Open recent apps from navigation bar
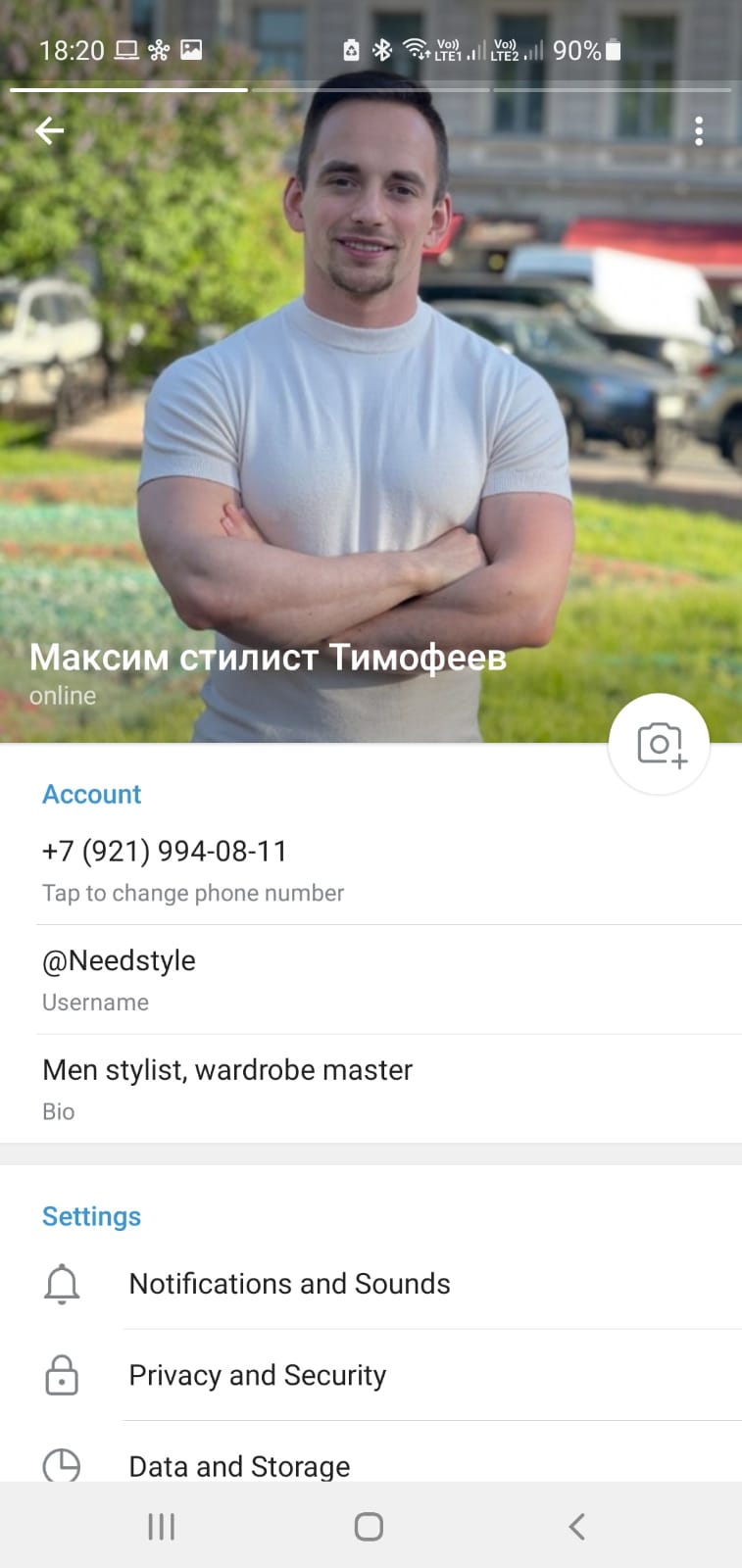 tap(162, 1526)
